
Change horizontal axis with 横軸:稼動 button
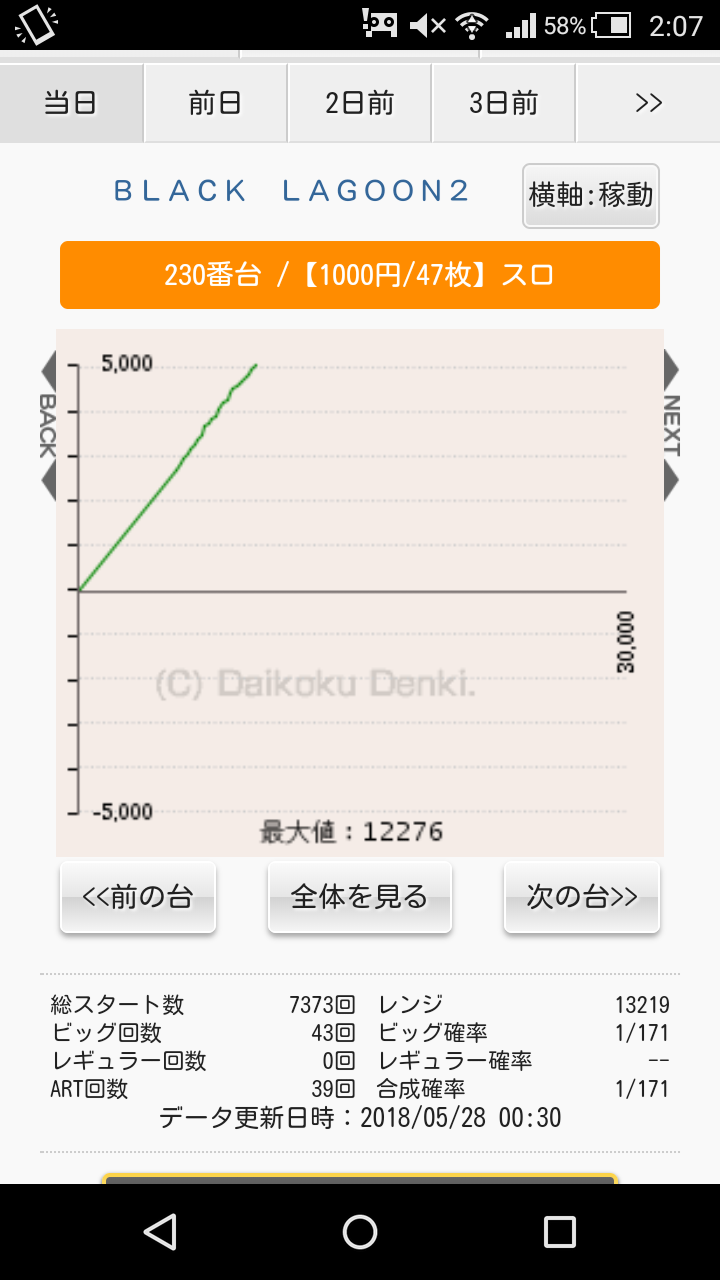click(x=591, y=195)
